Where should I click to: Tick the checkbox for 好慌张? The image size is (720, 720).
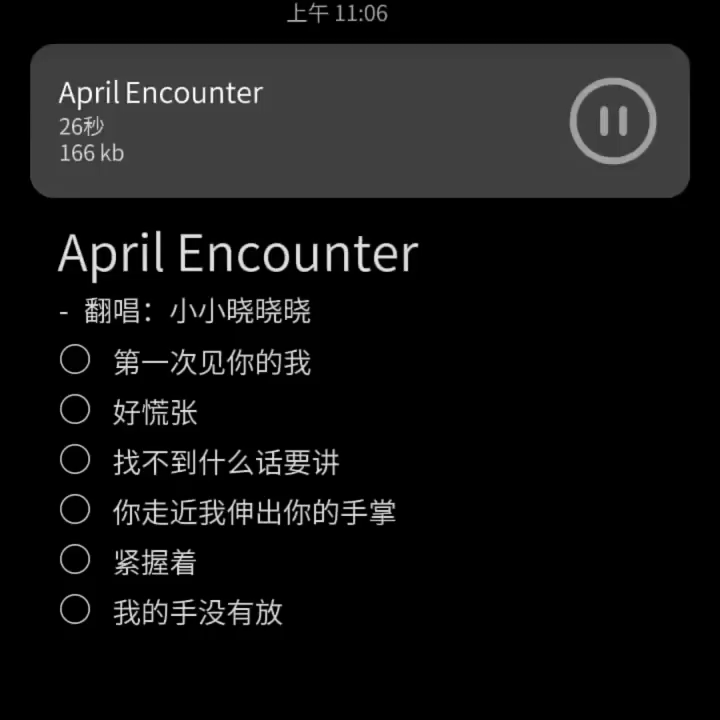tap(75, 410)
